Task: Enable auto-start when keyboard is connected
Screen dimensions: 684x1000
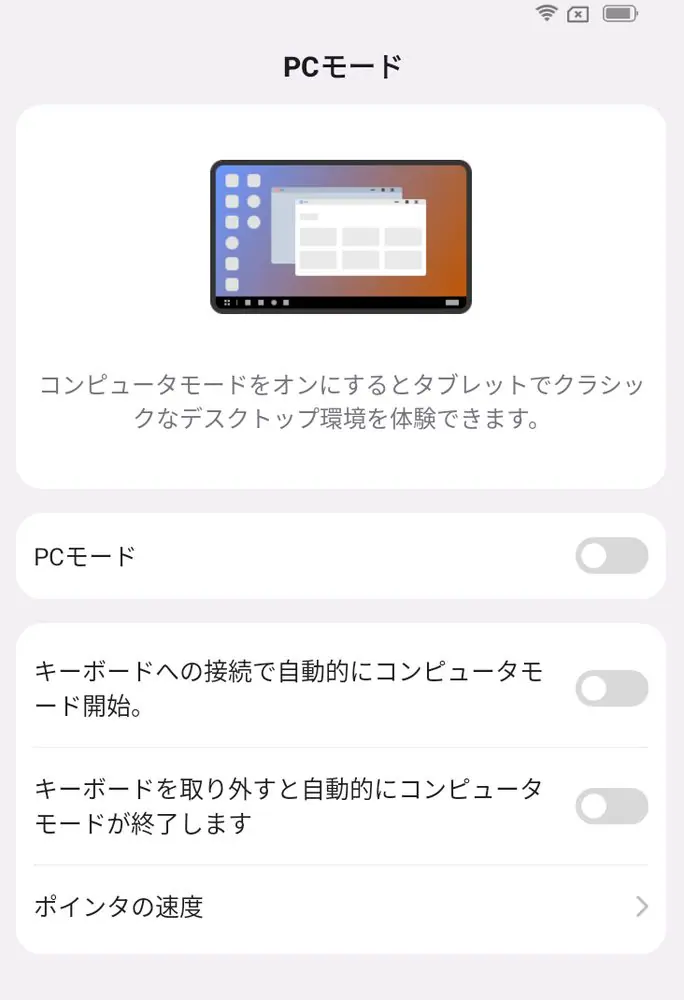Action: pos(611,688)
